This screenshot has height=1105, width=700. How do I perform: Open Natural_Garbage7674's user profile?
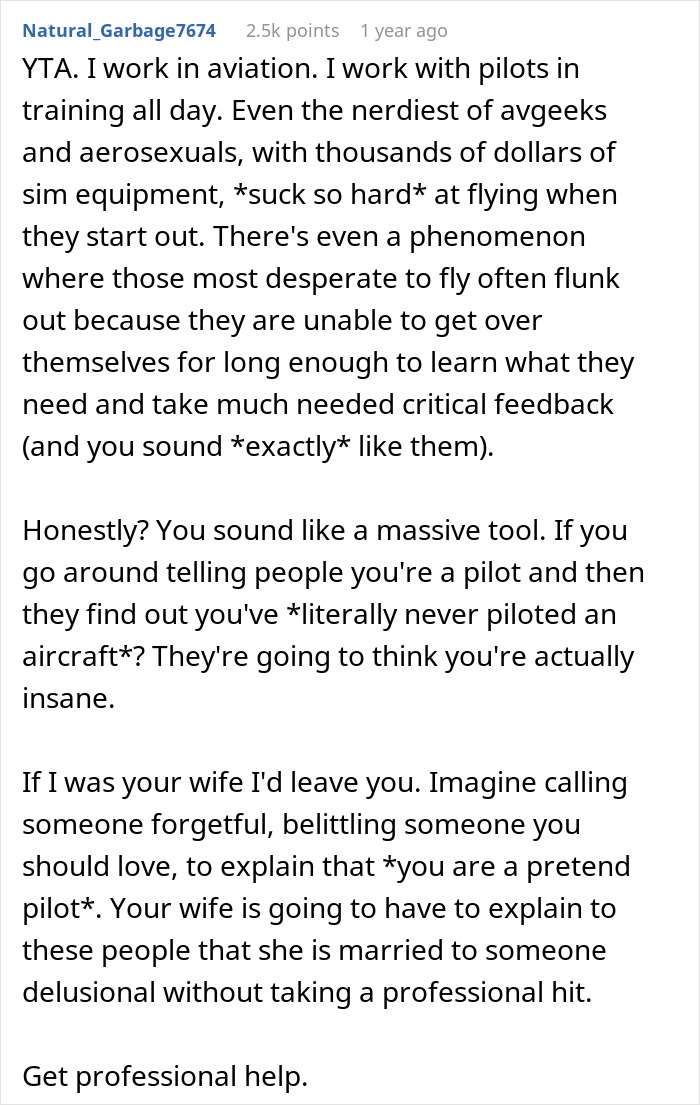coord(119,31)
